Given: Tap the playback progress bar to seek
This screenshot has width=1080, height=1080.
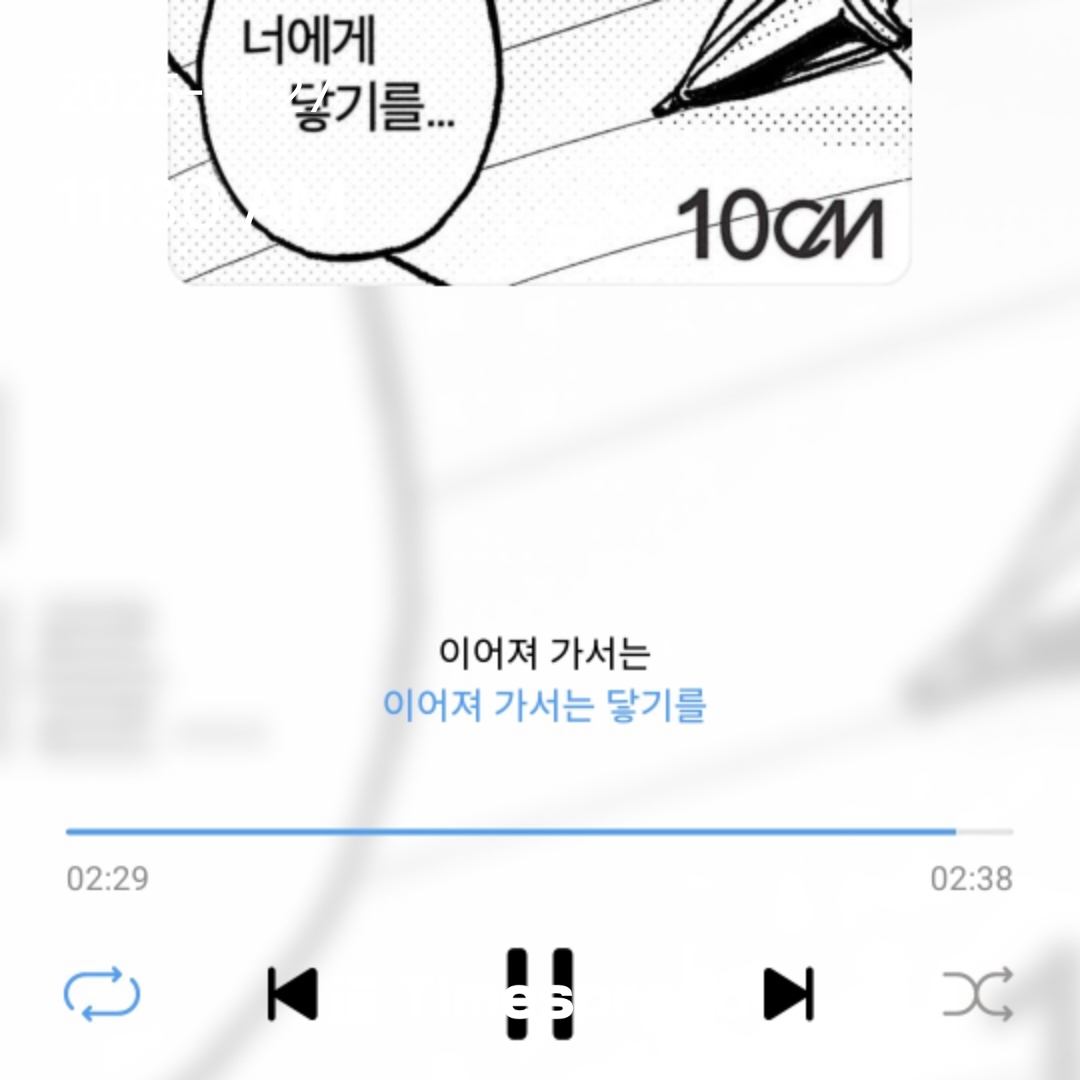Looking at the screenshot, I should point(540,831).
